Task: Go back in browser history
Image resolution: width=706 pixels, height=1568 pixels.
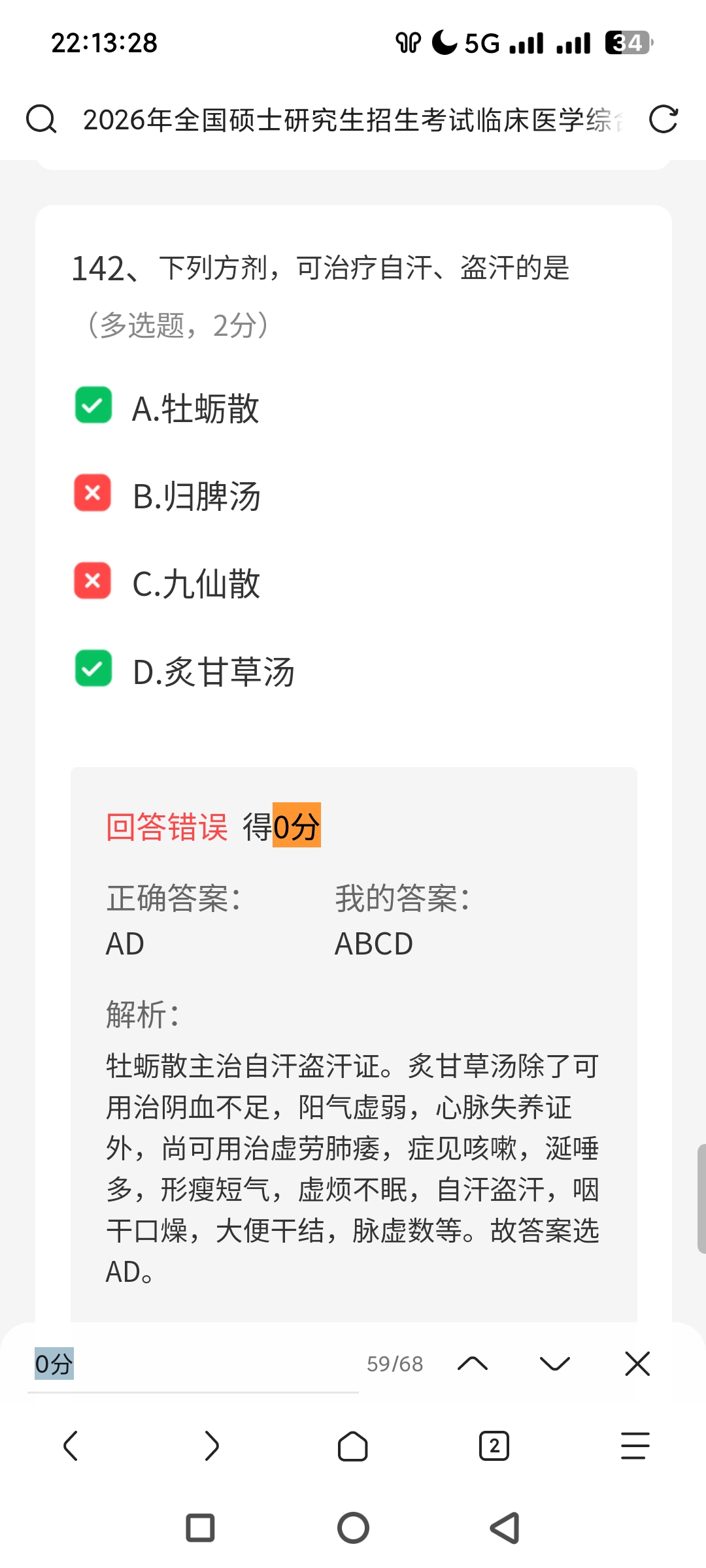Action: 71,1446
